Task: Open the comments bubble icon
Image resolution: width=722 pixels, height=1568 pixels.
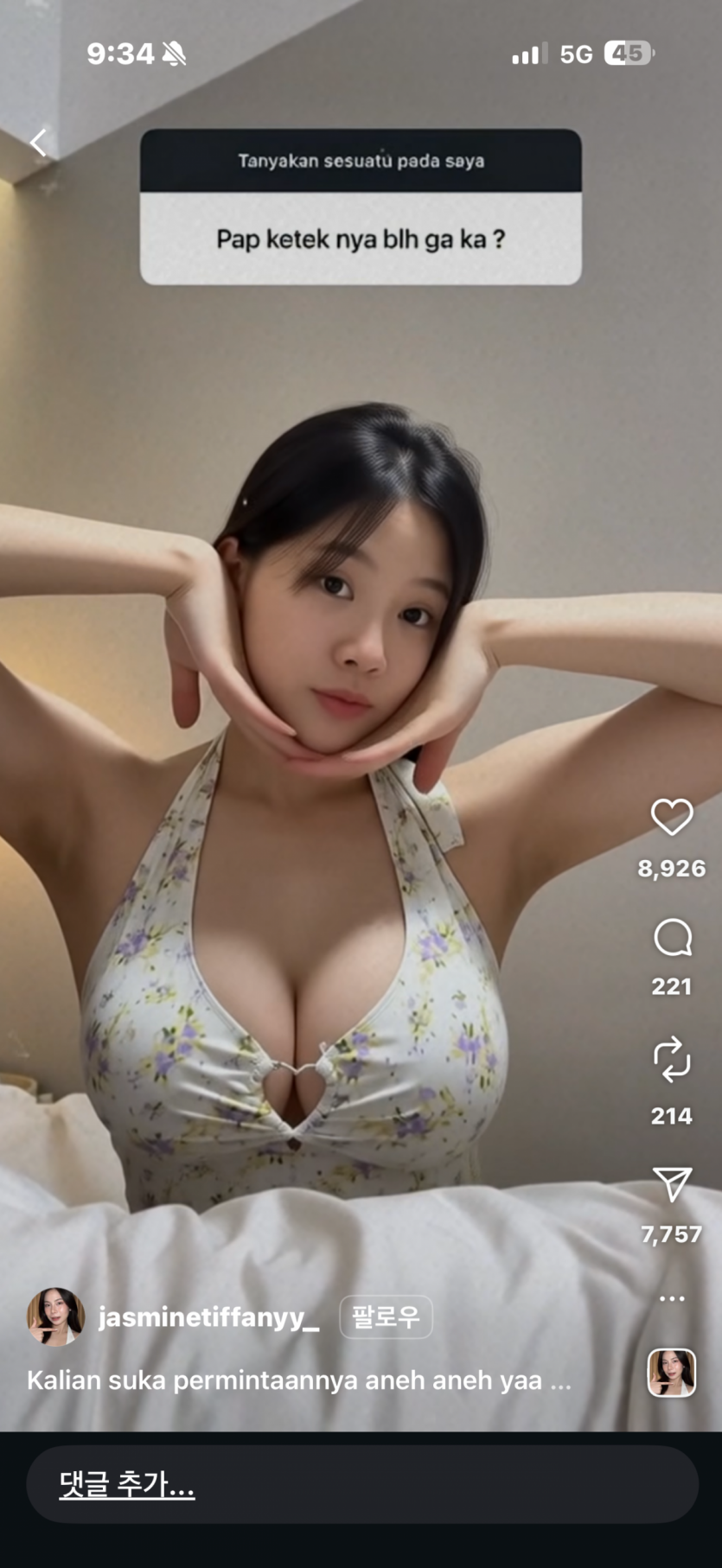Action: pos(672,937)
